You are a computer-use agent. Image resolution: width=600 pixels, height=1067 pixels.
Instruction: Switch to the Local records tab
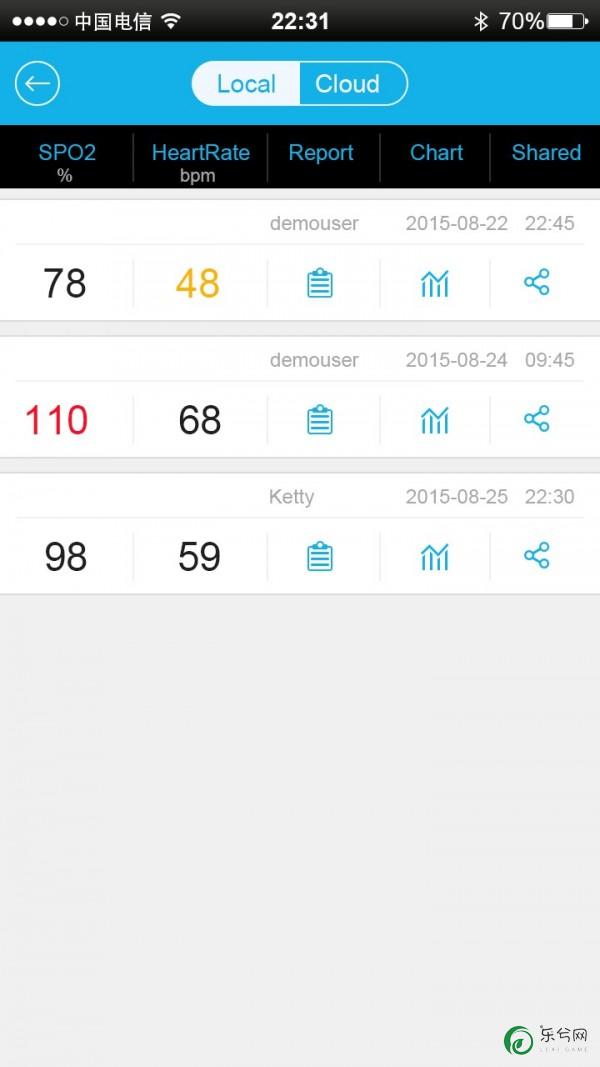point(246,84)
